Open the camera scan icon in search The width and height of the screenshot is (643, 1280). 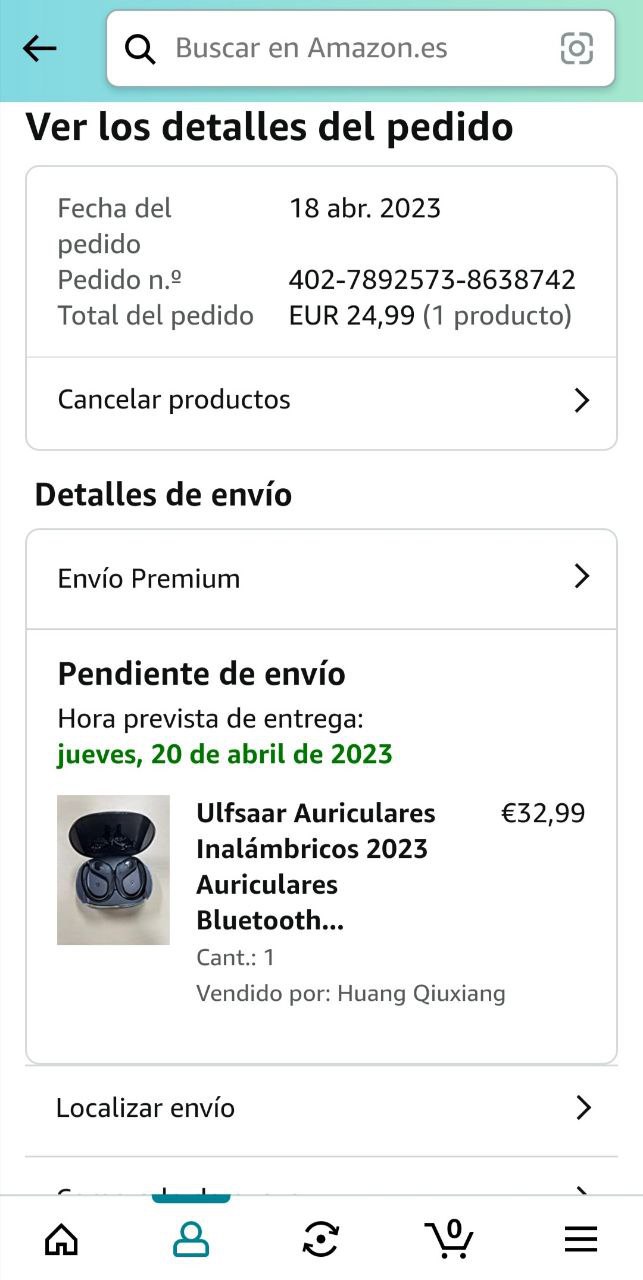tap(577, 48)
